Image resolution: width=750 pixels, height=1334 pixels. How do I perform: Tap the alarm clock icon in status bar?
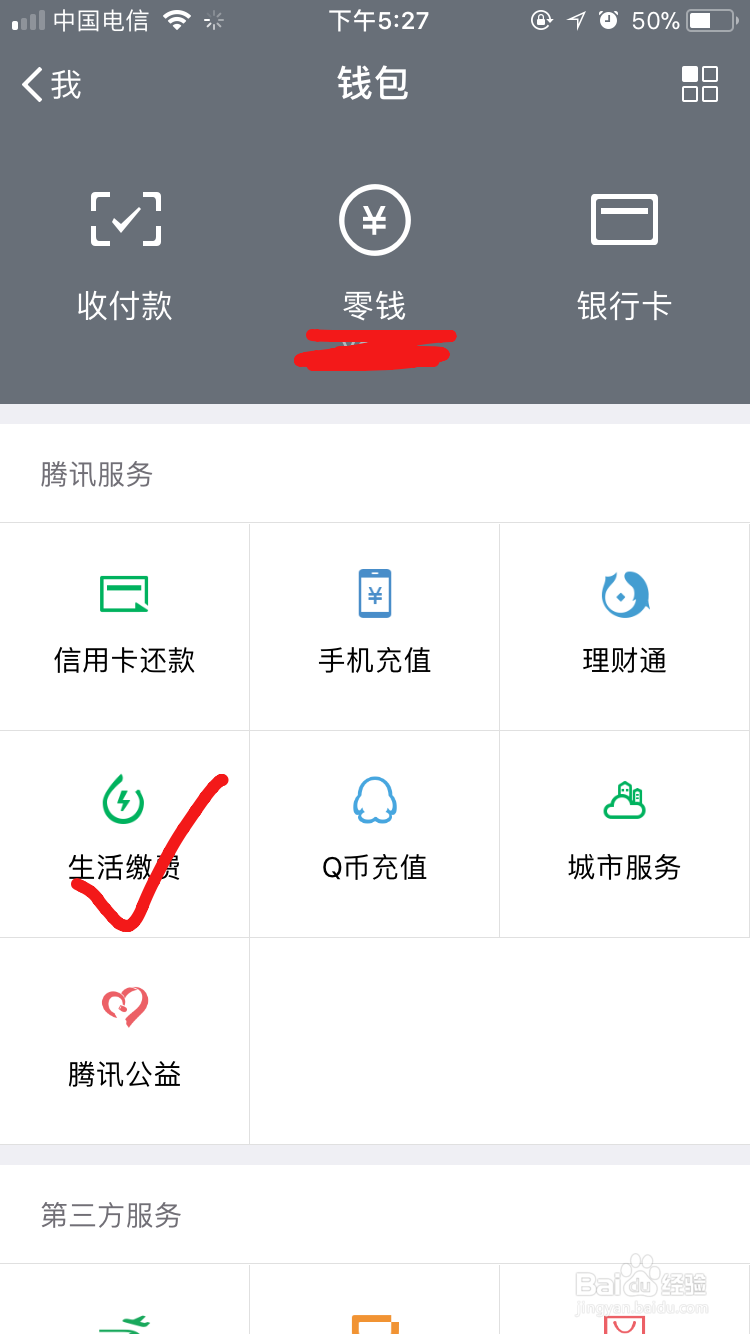(x=608, y=19)
